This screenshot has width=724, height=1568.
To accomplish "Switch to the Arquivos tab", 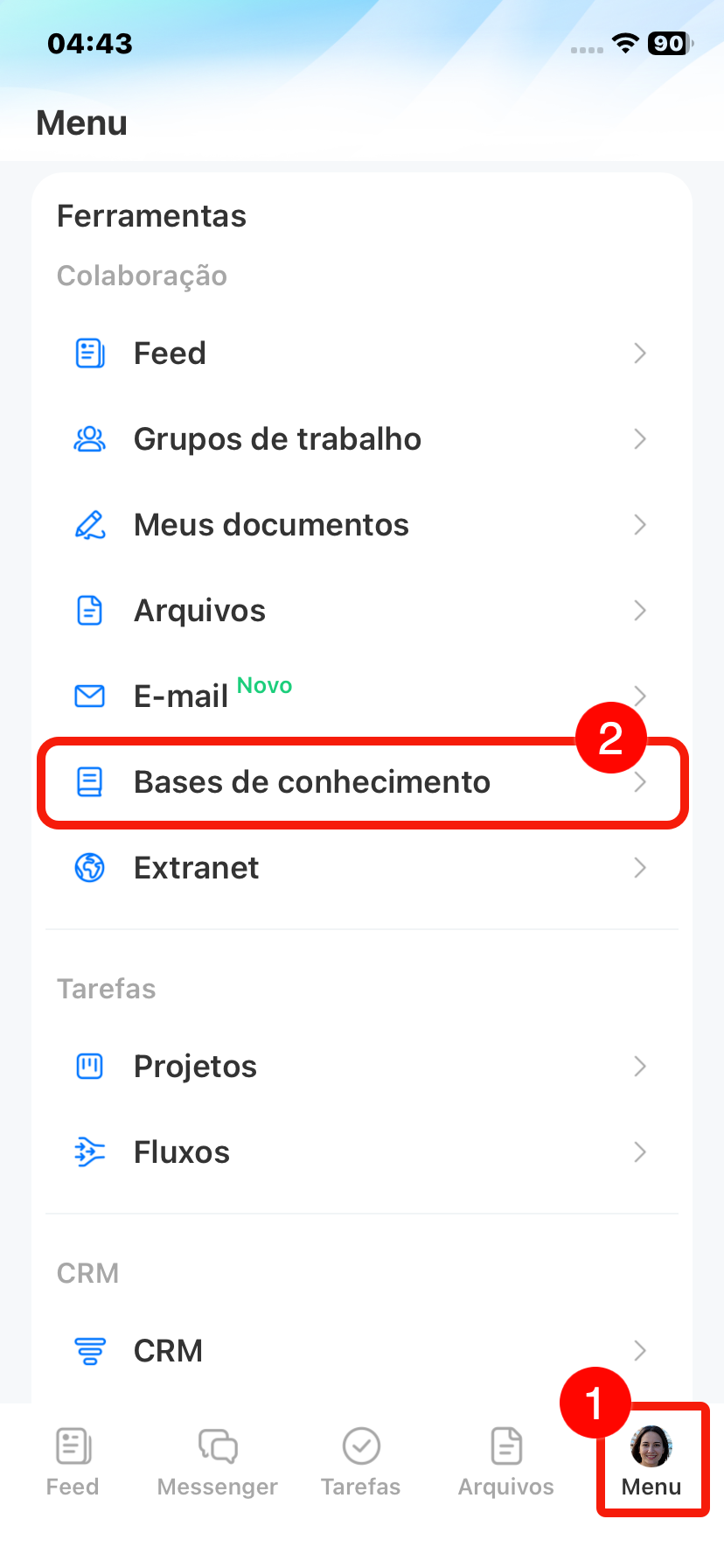I will pyautogui.click(x=505, y=1462).
